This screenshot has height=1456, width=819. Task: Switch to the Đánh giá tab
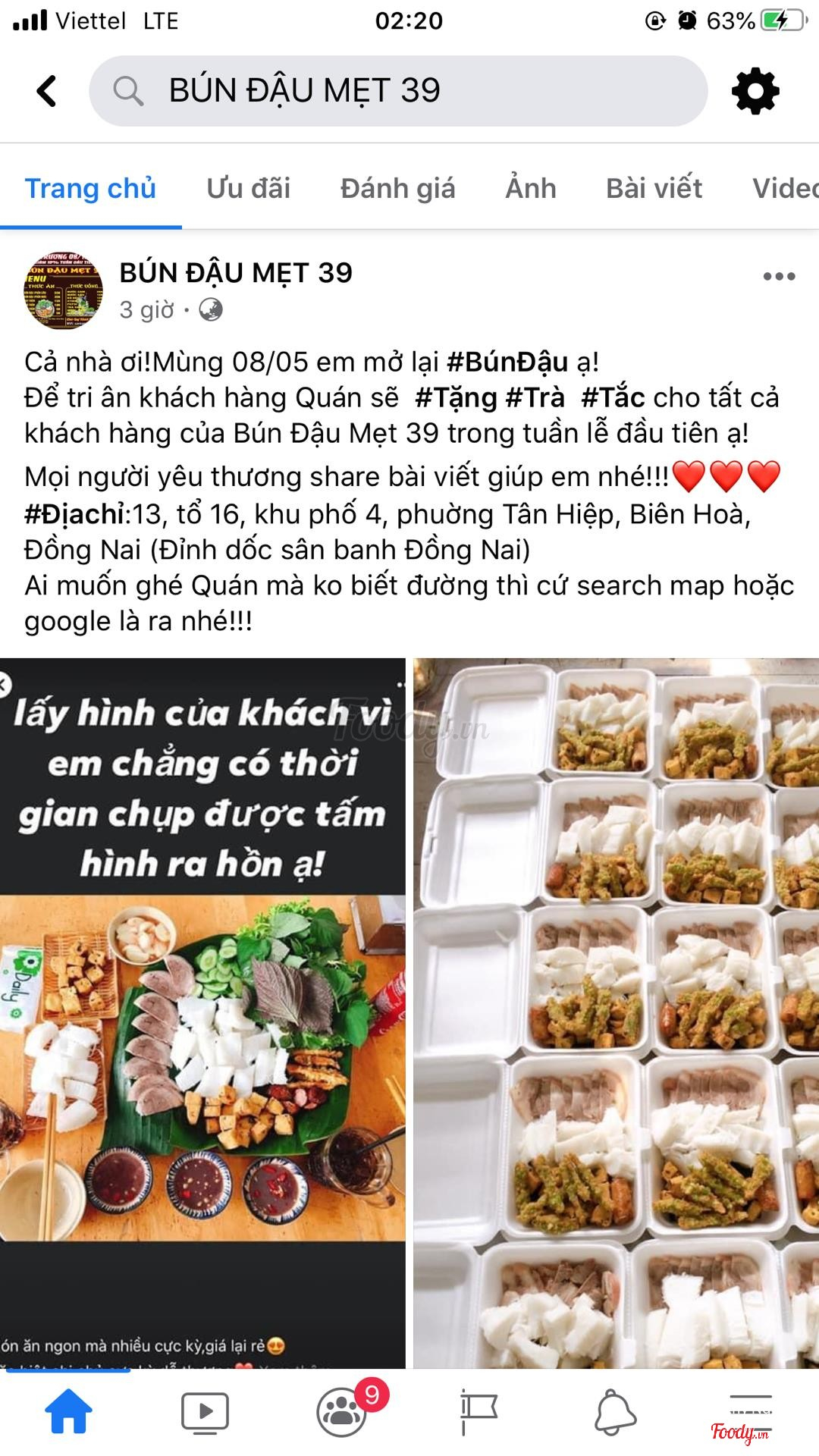pos(397,188)
